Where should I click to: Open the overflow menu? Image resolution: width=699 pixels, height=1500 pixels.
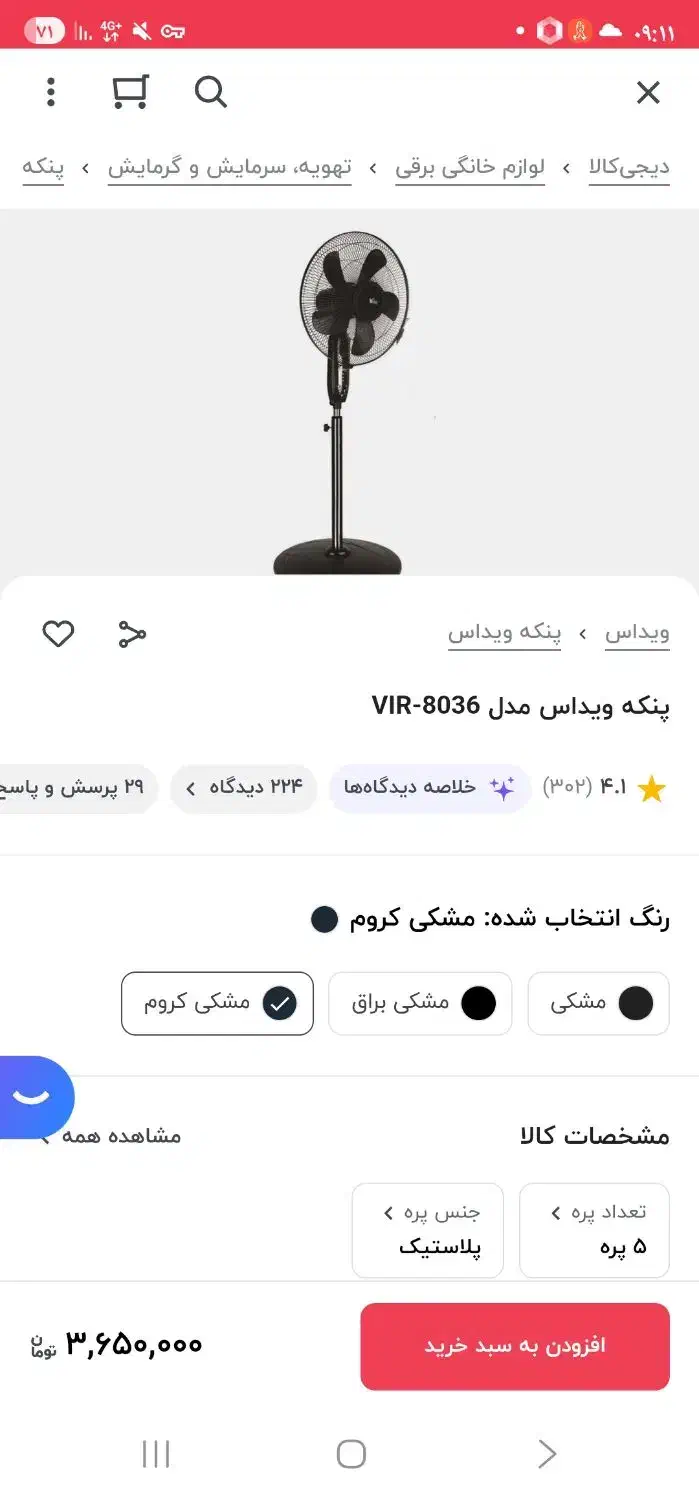coord(51,93)
